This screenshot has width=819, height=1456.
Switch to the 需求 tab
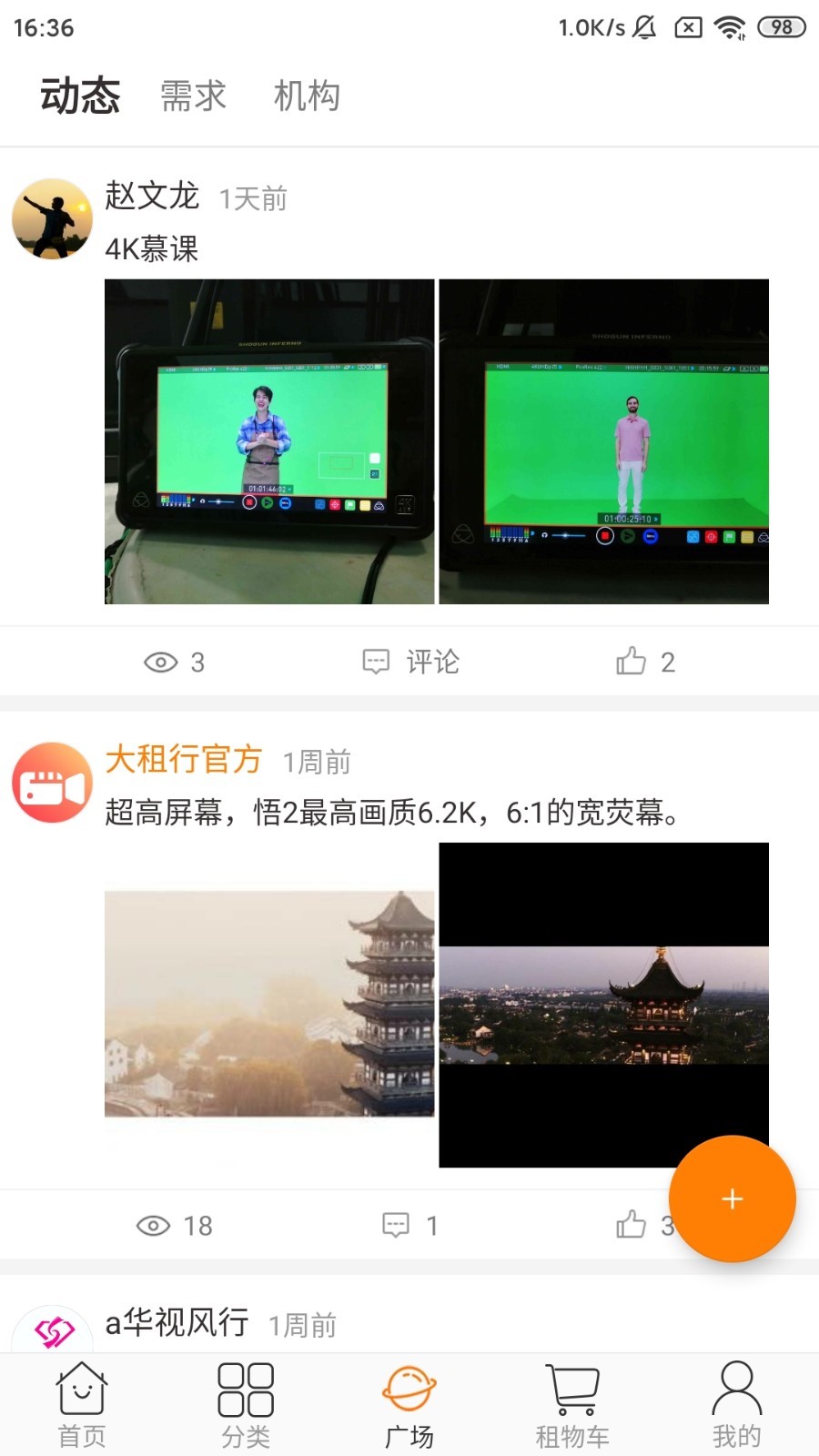point(193,96)
